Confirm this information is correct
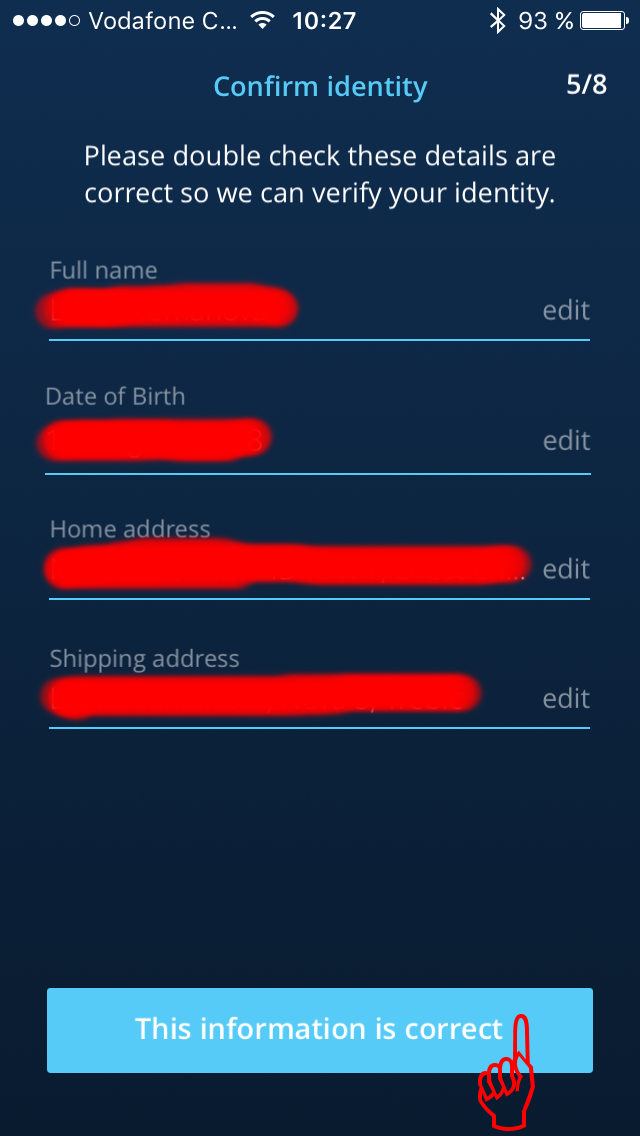The image size is (640, 1136). 320,1030
